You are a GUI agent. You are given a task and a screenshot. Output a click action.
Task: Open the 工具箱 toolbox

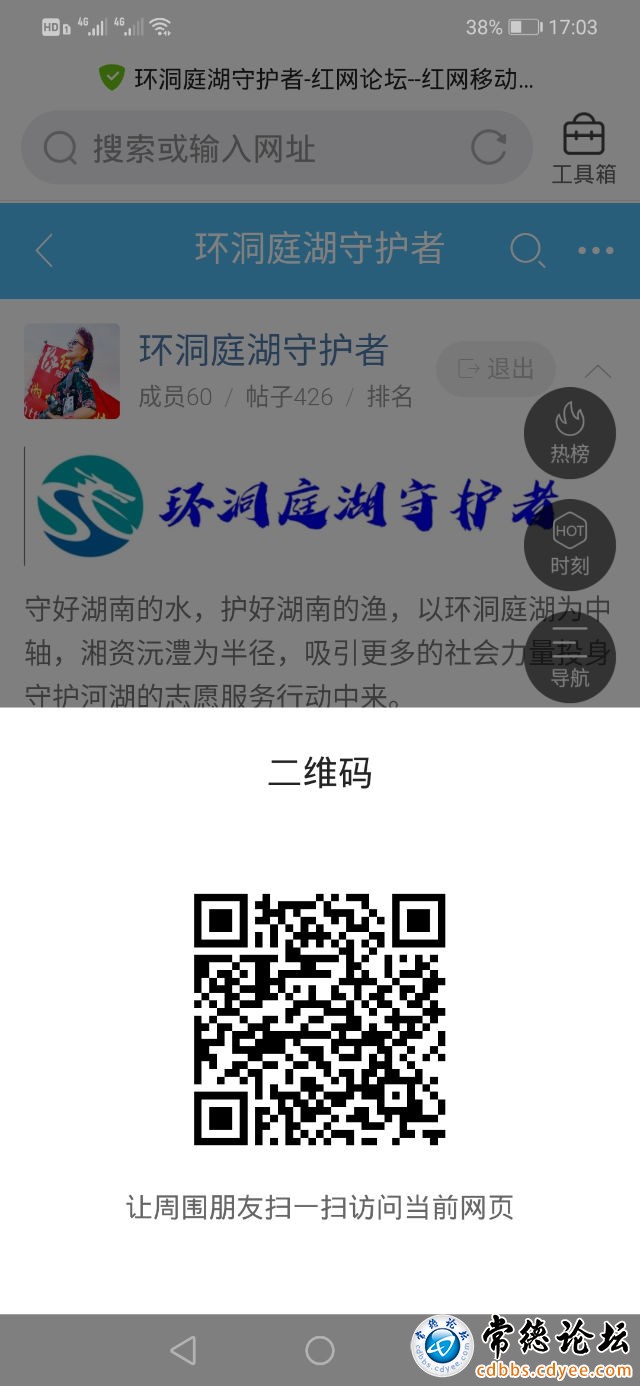[x=584, y=148]
